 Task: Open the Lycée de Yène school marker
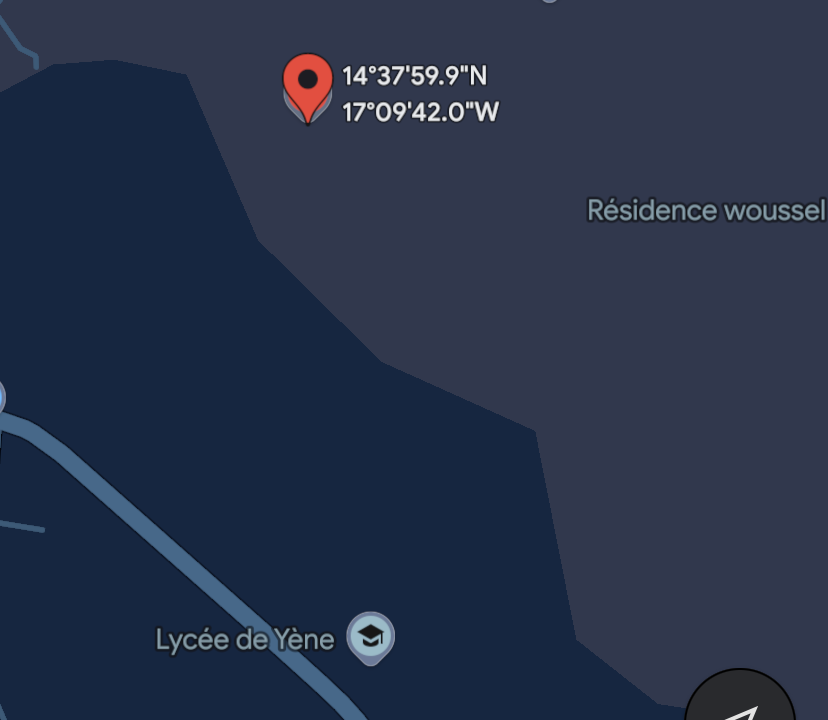pyautogui.click(x=371, y=636)
